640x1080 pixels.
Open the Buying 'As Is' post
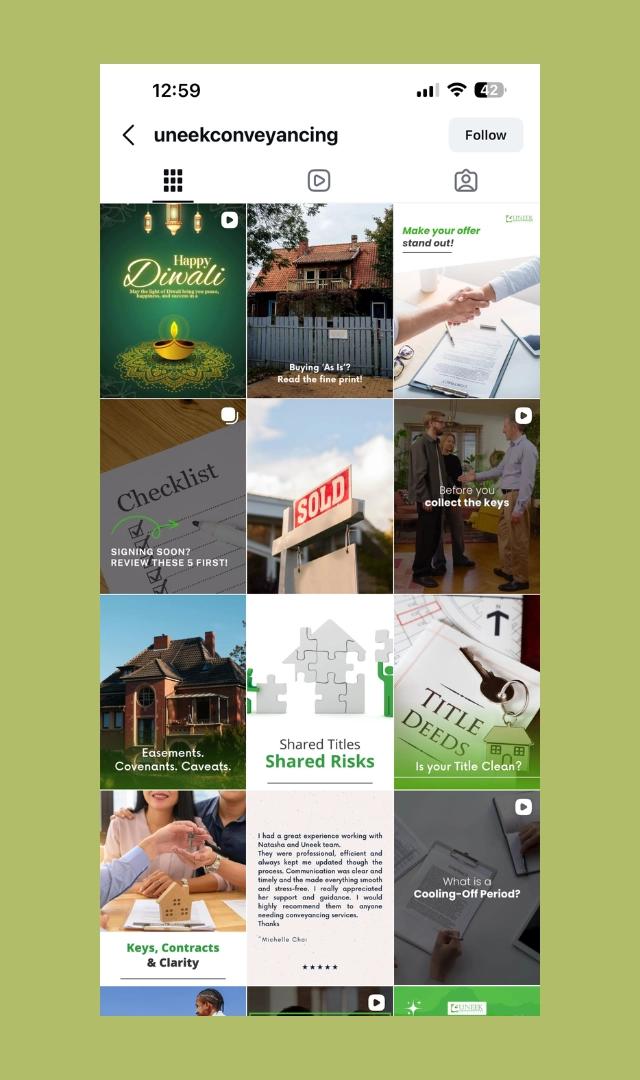coord(320,300)
